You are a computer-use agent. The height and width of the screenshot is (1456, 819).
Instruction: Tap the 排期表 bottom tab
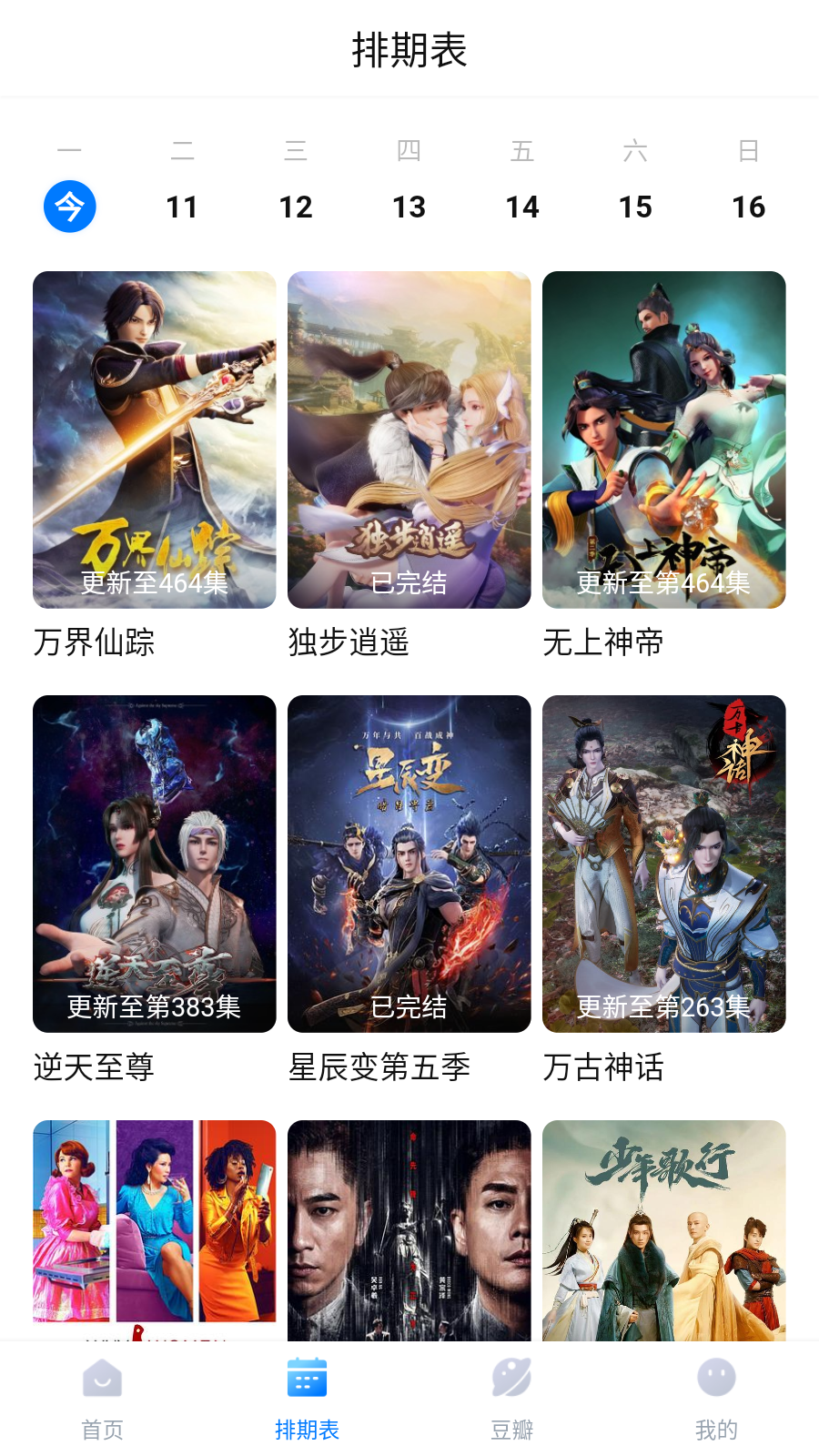(307, 1399)
